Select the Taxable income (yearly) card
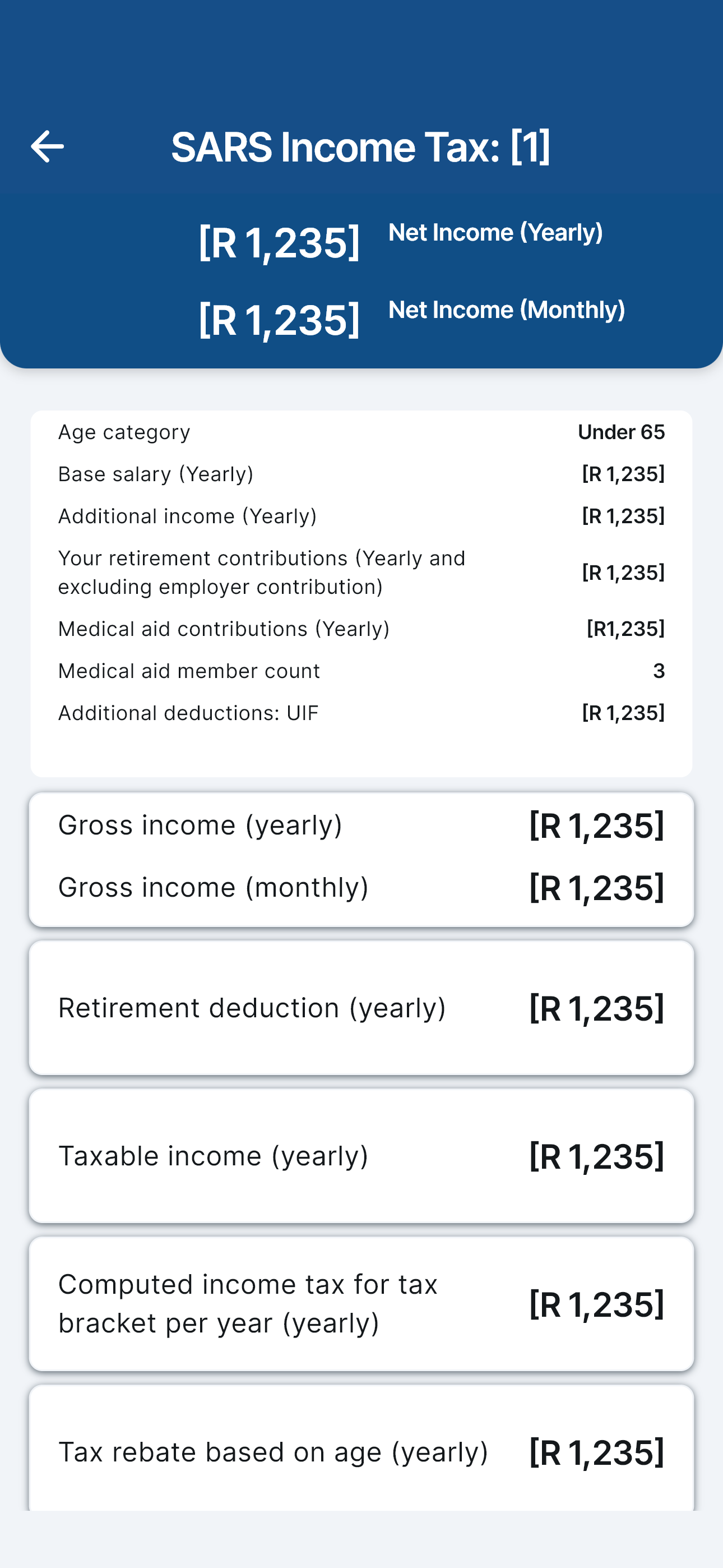This screenshot has height=1568, width=723. click(x=361, y=1155)
